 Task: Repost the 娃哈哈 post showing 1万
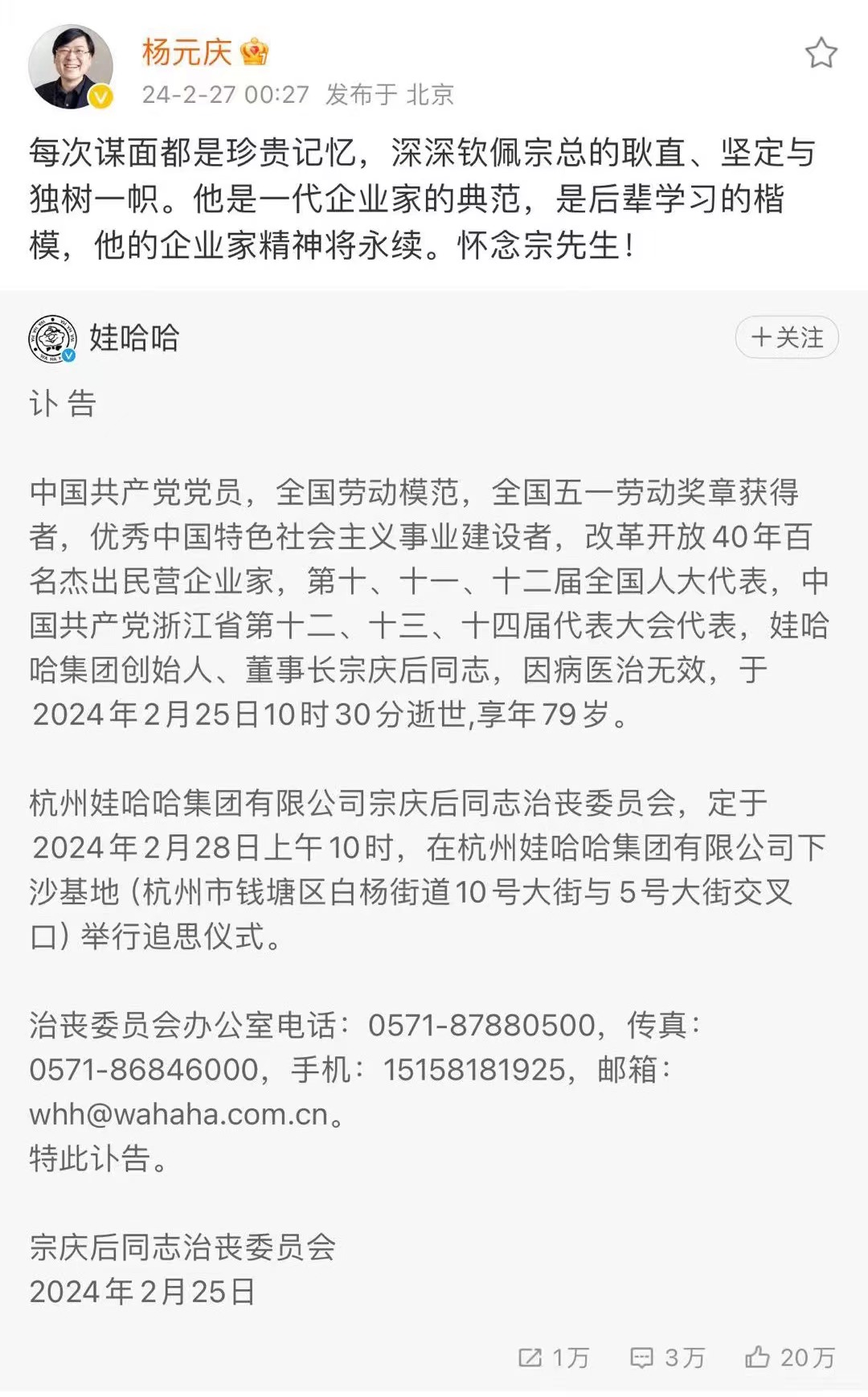click(x=554, y=1358)
